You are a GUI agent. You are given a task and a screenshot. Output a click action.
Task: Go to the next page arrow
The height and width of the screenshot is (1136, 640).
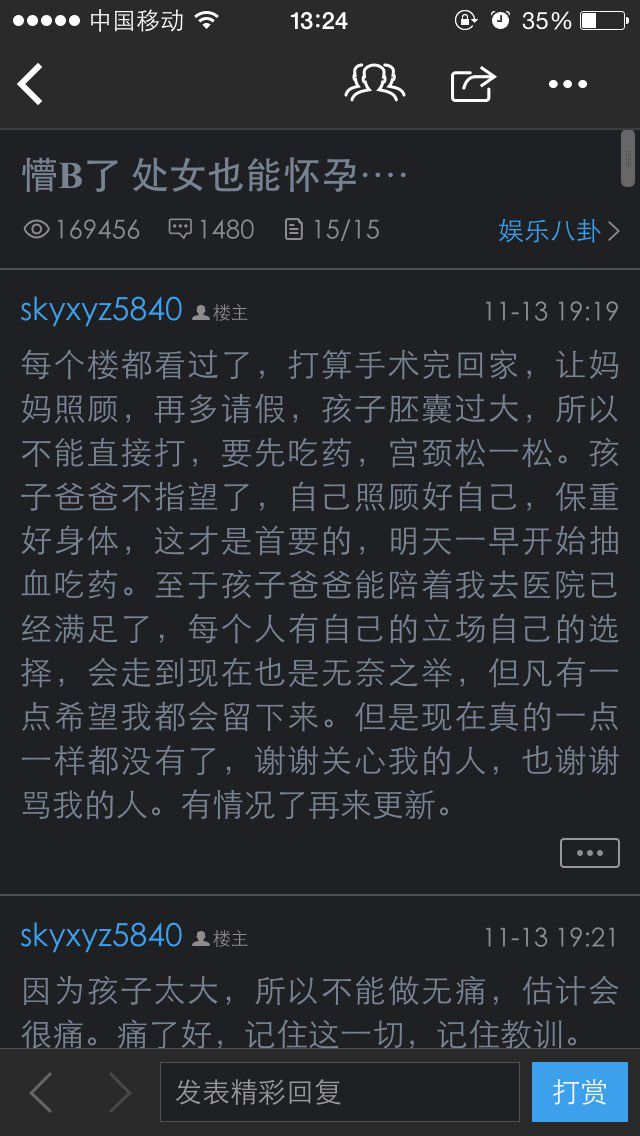pyautogui.click(x=119, y=1092)
